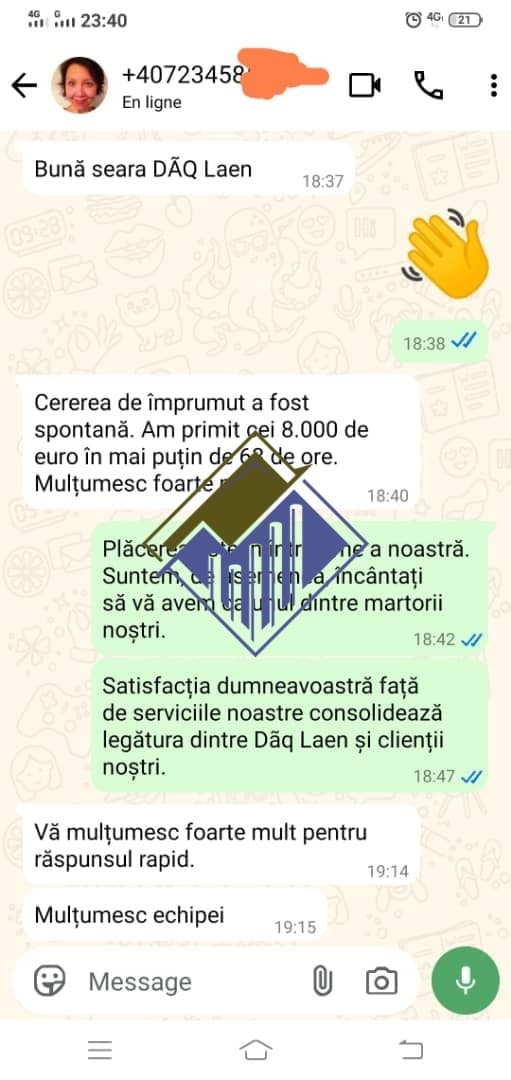The width and height of the screenshot is (511, 1080).
Task: Open the emoji and sticker picker
Action: pos(50,981)
